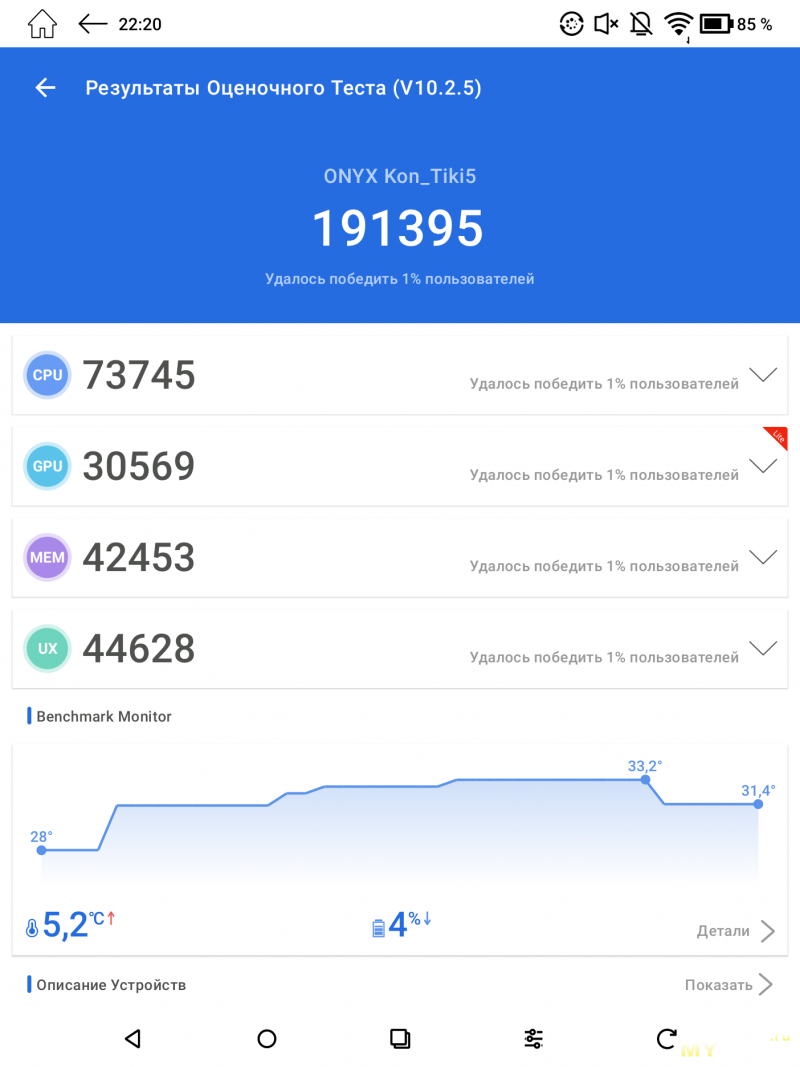Expand the UX score details
The height and width of the screenshot is (1067, 800).
click(763, 648)
